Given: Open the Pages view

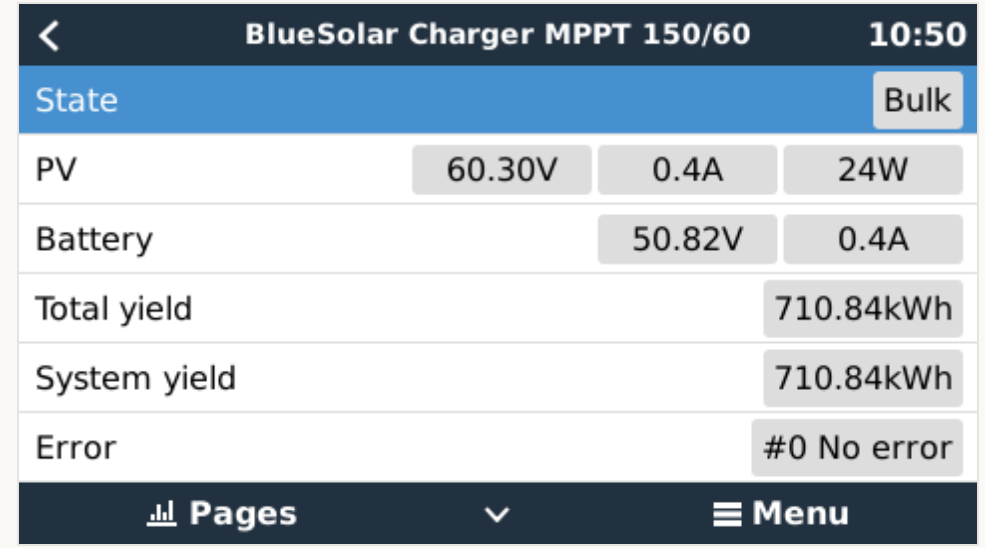Looking at the screenshot, I should tap(221, 514).
